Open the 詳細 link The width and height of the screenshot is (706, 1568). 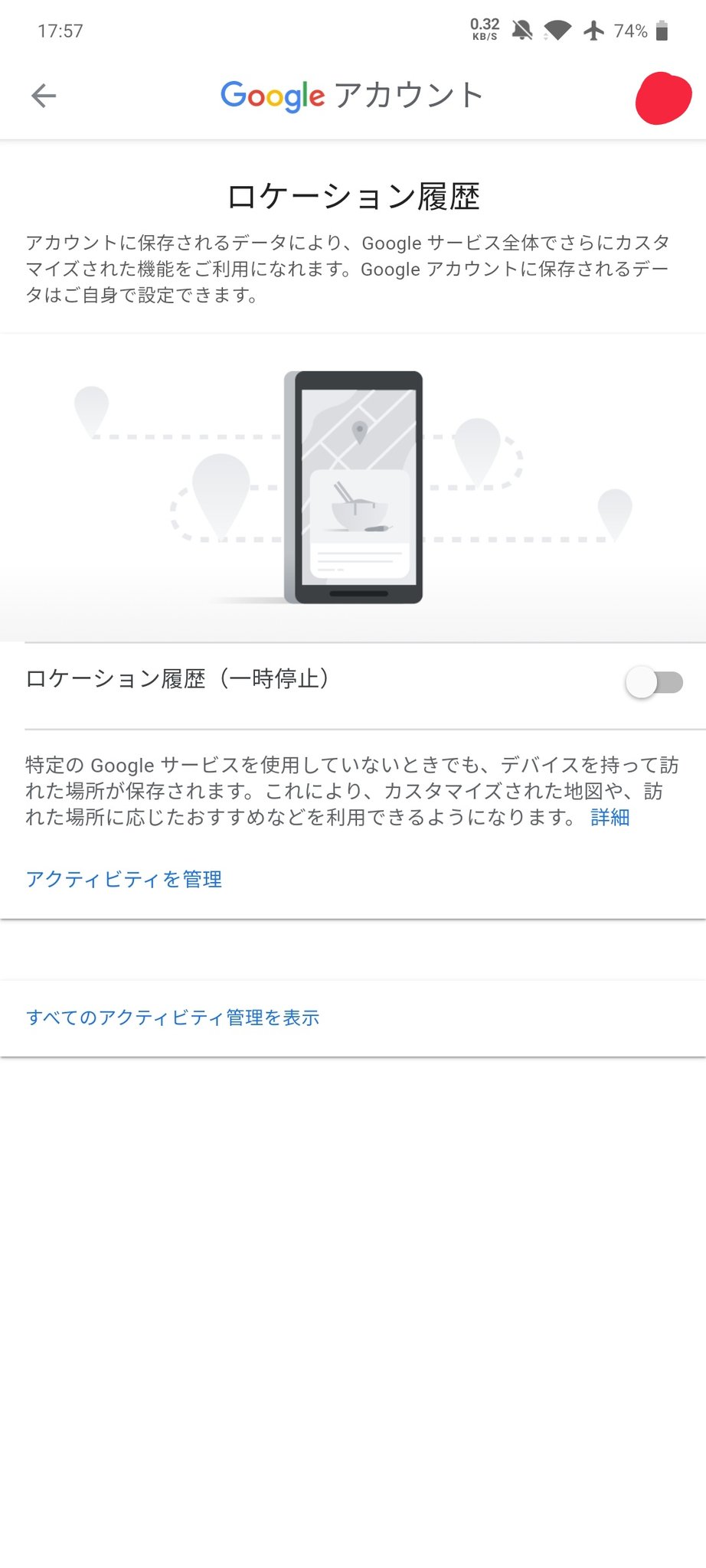click(610, 818)
